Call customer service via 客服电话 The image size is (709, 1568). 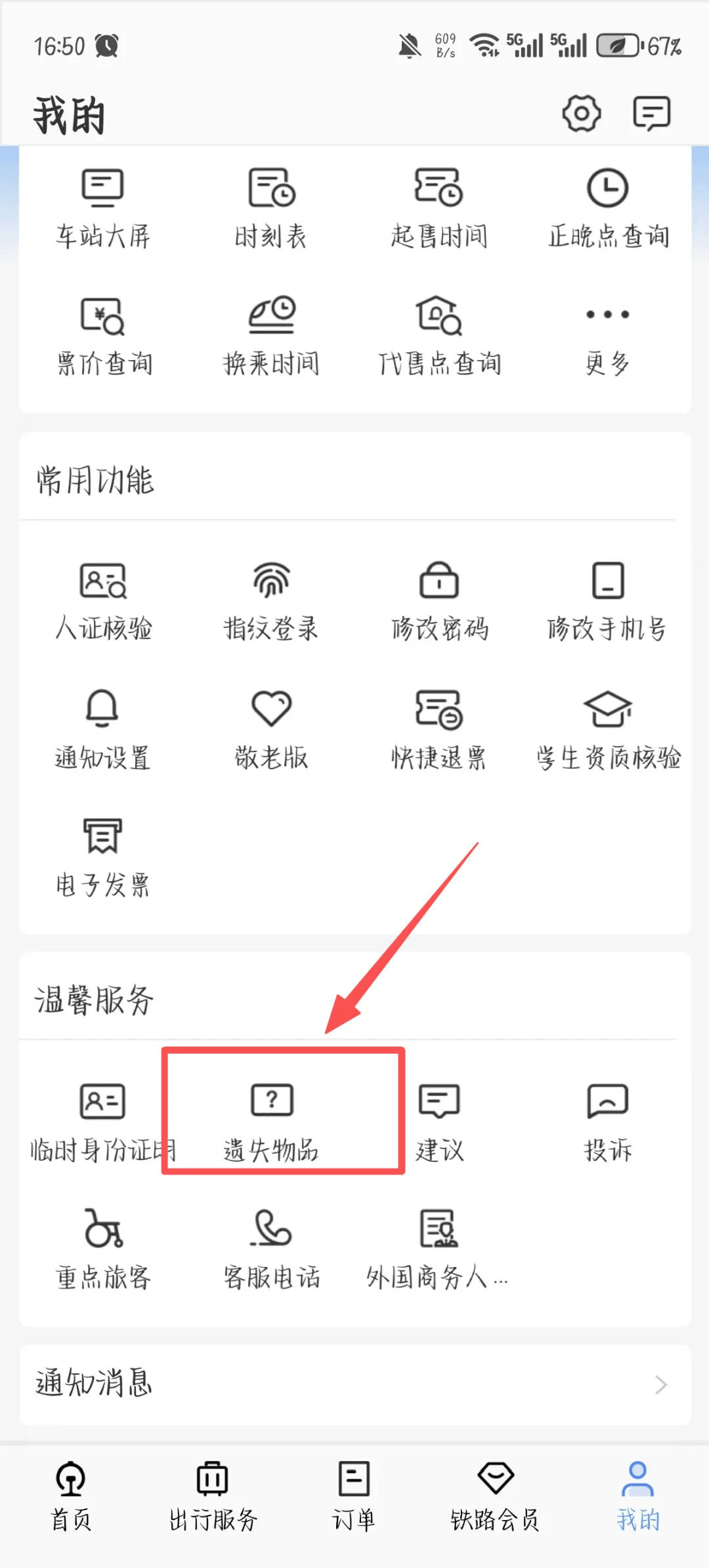point(271,1245)
